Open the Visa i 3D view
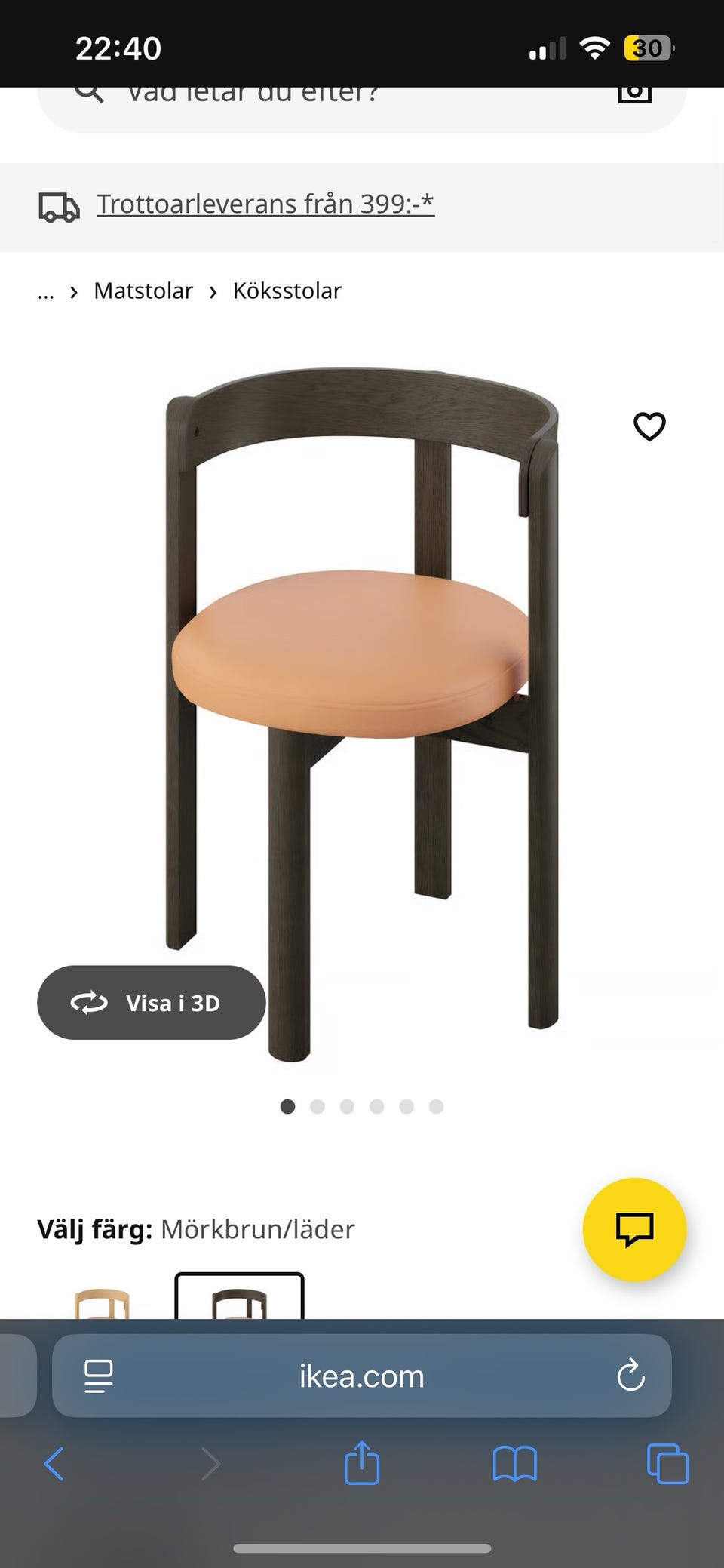The height and width of the screenshot is (1568, 724). tap(152, 1003)
